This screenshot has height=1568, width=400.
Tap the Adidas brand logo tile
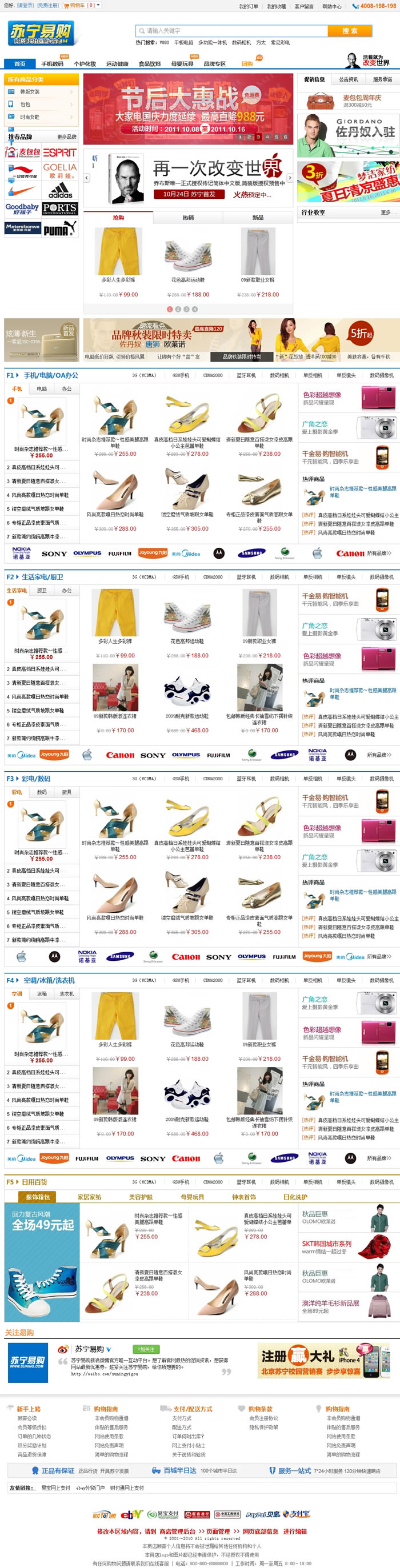(60, 191)
